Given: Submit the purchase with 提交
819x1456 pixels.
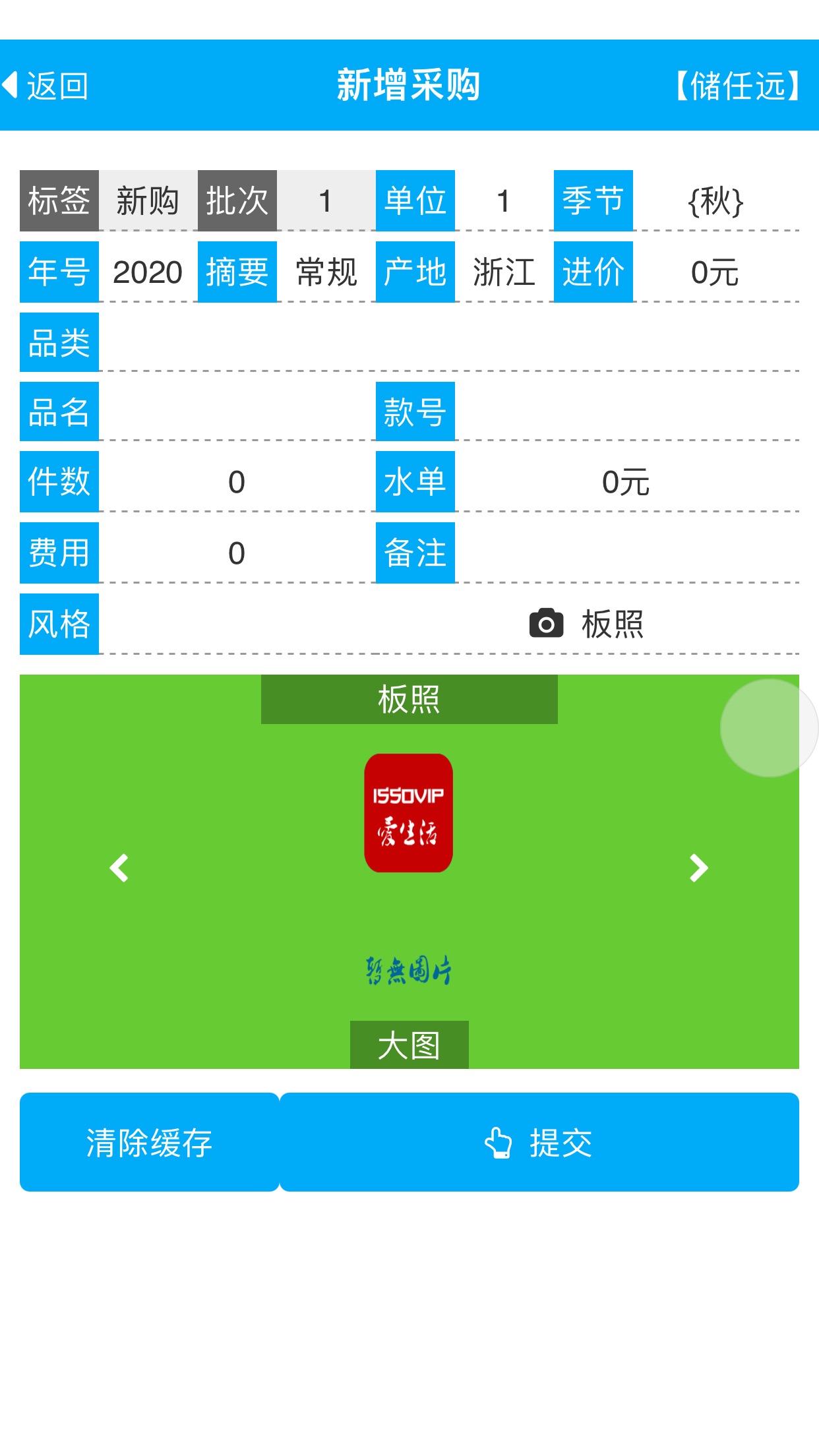Looking at the screenshot, I should point(539,1142).
